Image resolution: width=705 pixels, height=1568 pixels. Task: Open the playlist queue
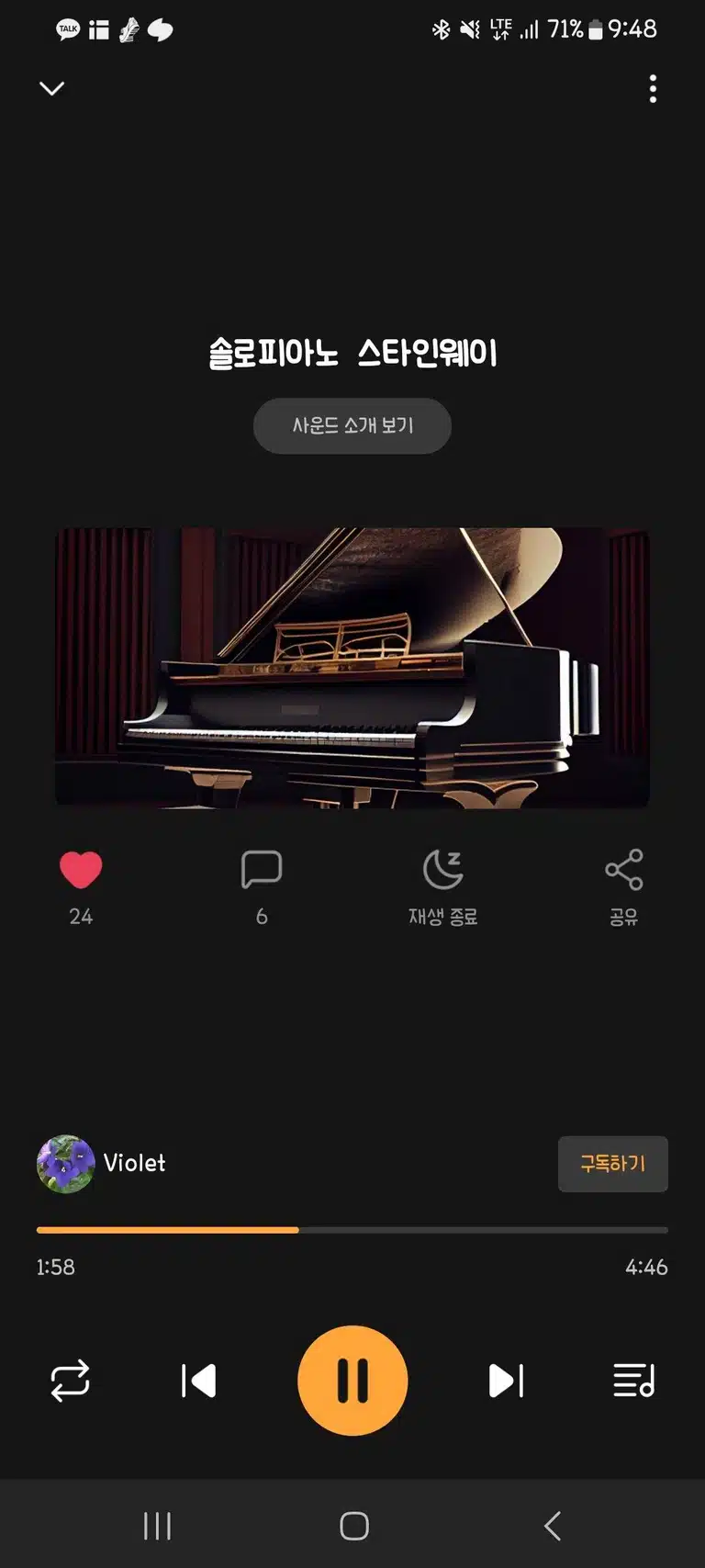coord(633,1380)
